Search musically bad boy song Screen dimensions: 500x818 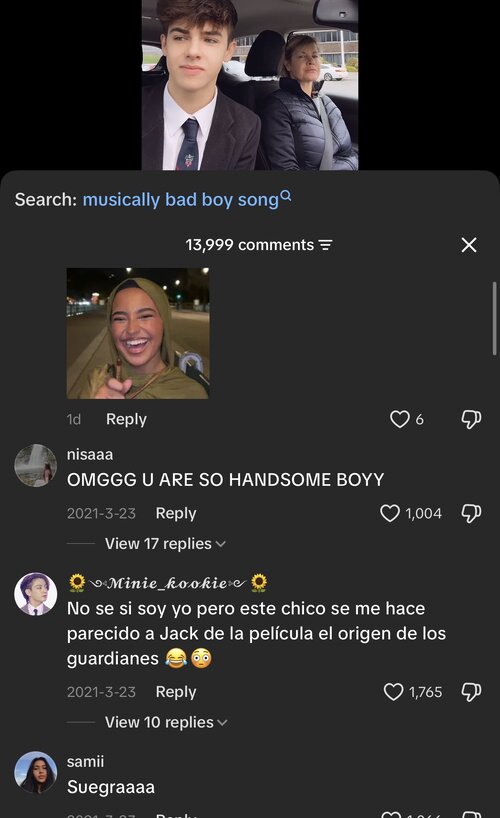186,199
